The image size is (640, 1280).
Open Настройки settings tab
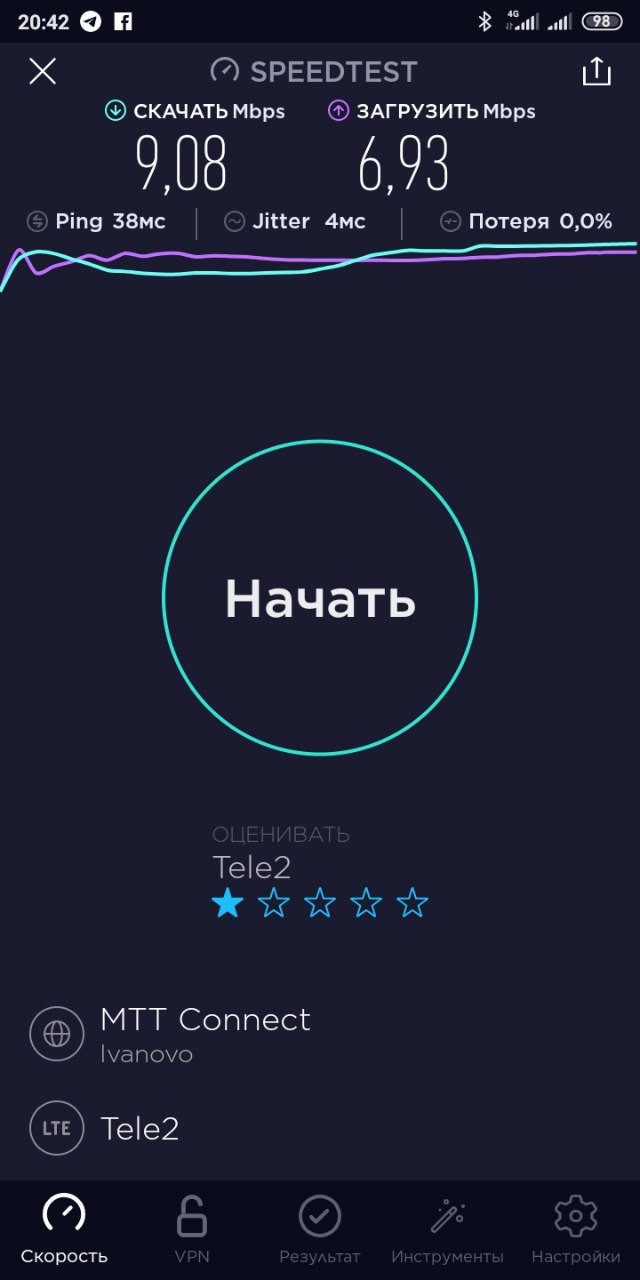coord(576,1230)
